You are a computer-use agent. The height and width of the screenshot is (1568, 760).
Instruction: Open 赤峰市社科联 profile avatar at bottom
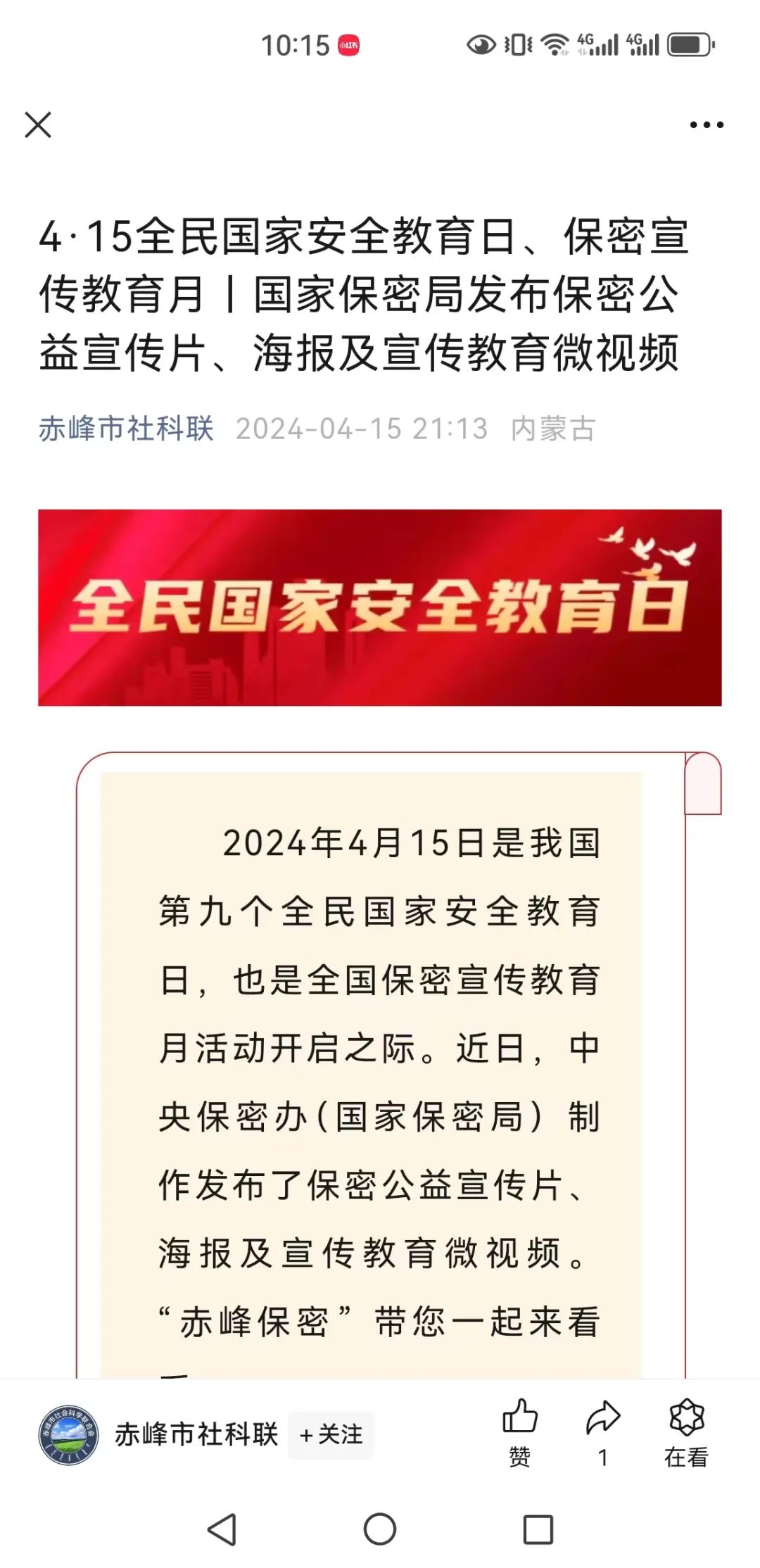tap(68, 1434)
